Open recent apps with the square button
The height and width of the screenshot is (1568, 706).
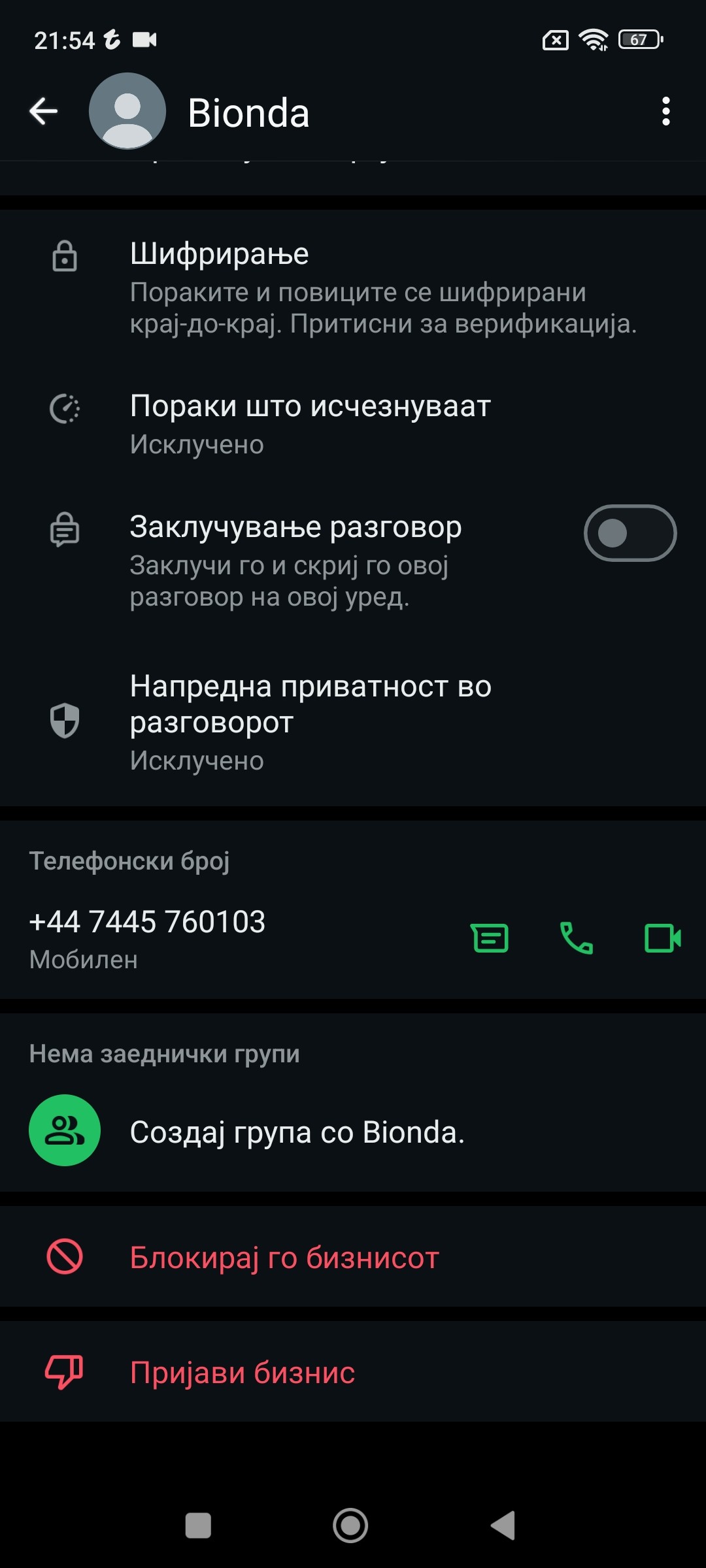198,1526
